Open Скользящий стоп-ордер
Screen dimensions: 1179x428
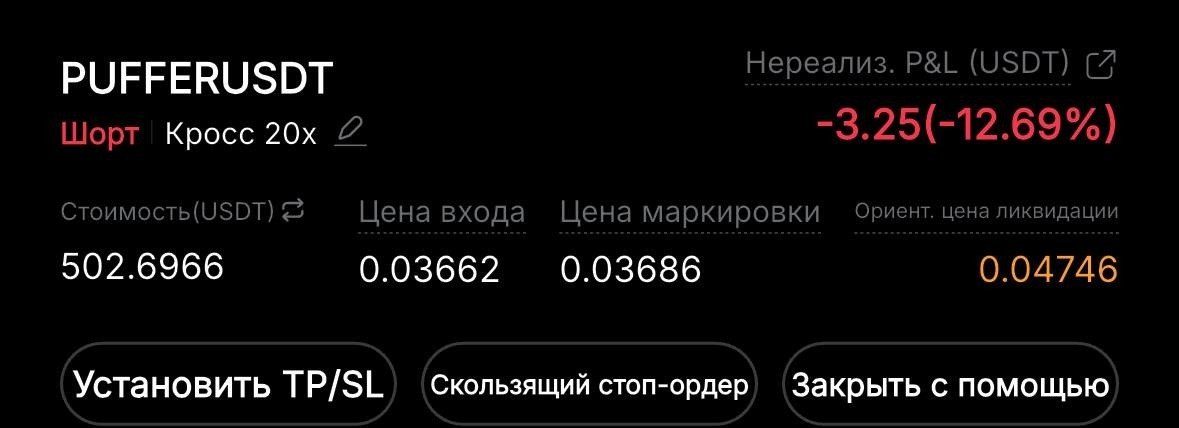pyautogui.click(x=589, y=386)
